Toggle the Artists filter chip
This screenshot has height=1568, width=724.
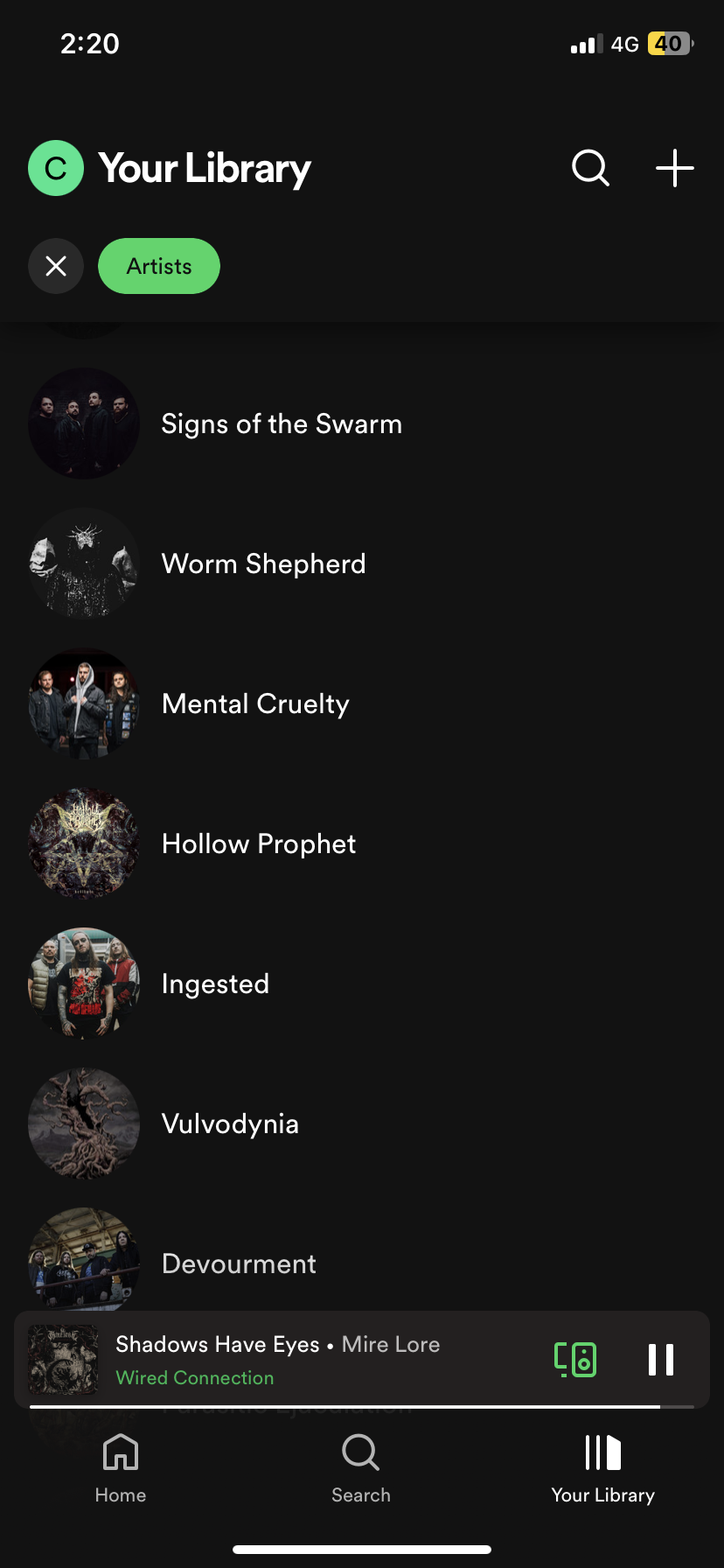click(x=159, y=266)
